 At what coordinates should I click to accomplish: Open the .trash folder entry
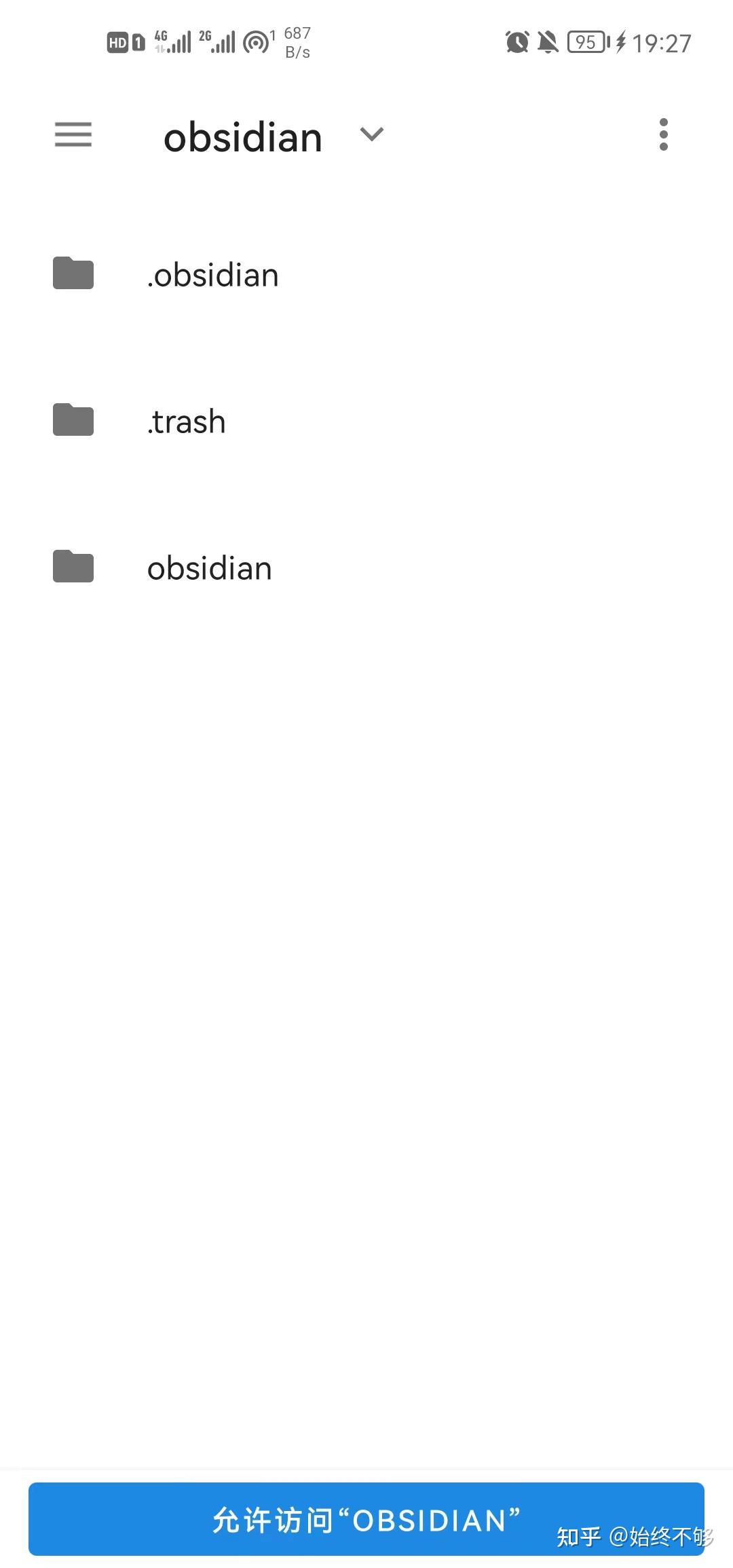point(186,420)
